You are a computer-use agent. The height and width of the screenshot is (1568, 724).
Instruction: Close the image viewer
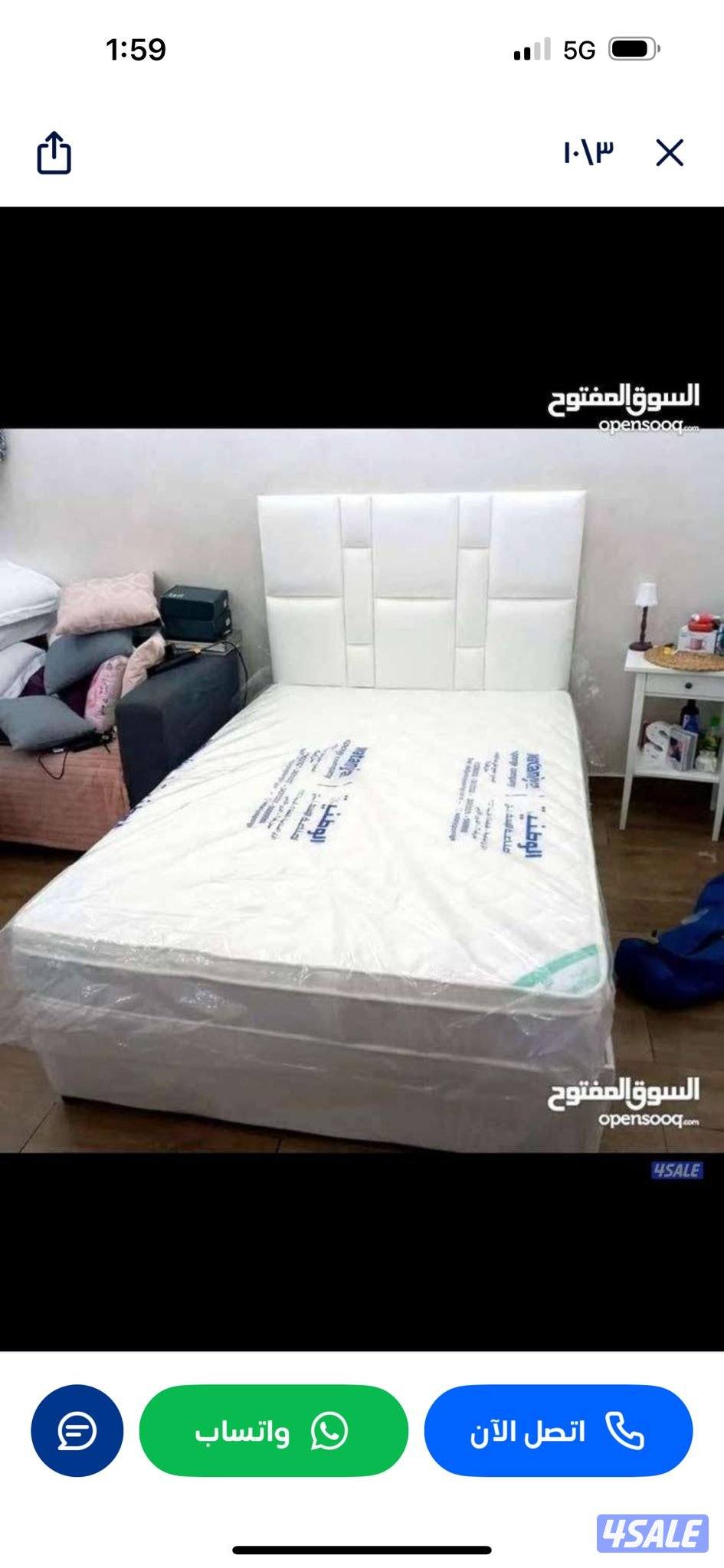(670, 153)
